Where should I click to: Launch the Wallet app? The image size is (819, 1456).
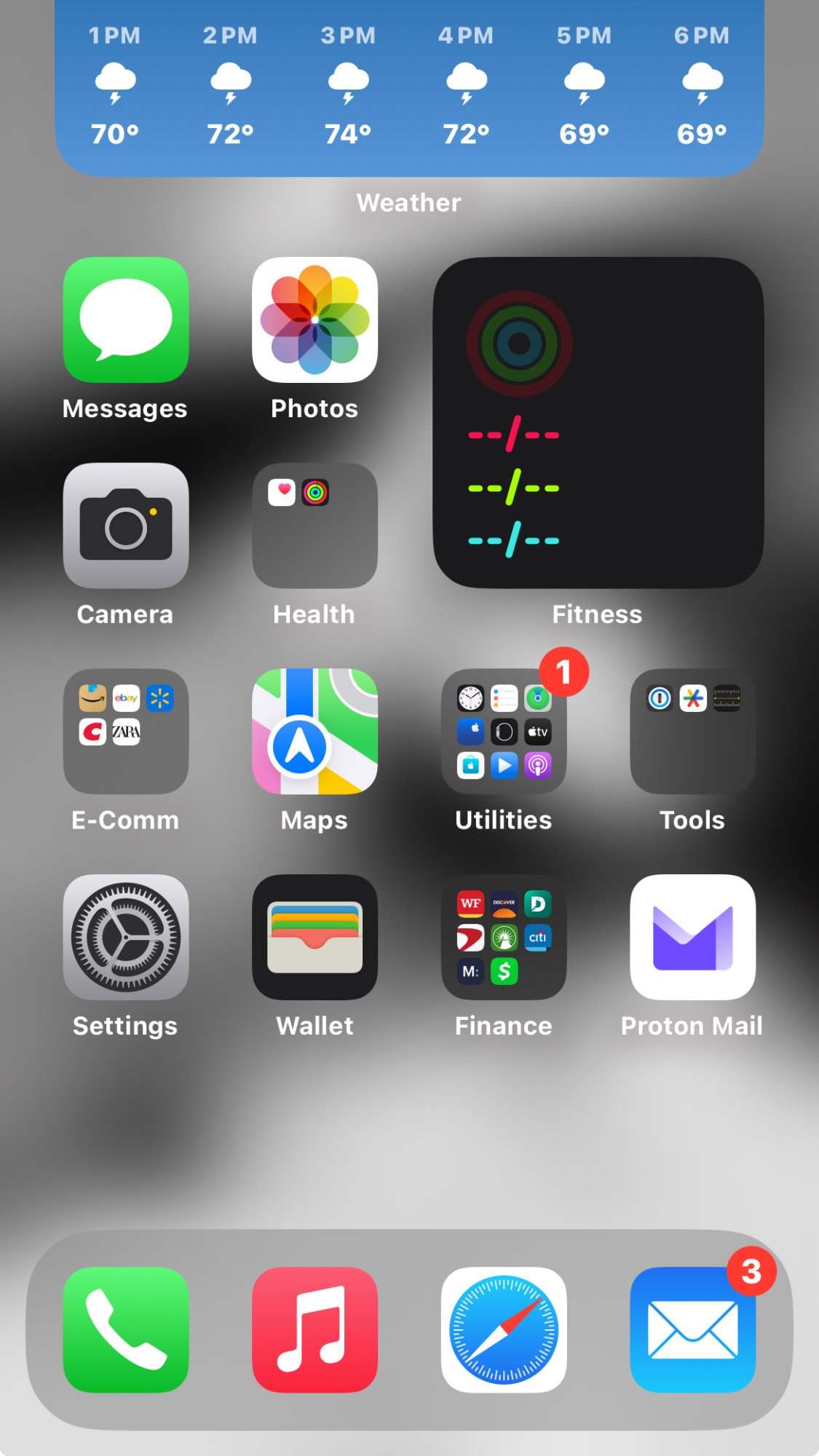pos(314,937)
